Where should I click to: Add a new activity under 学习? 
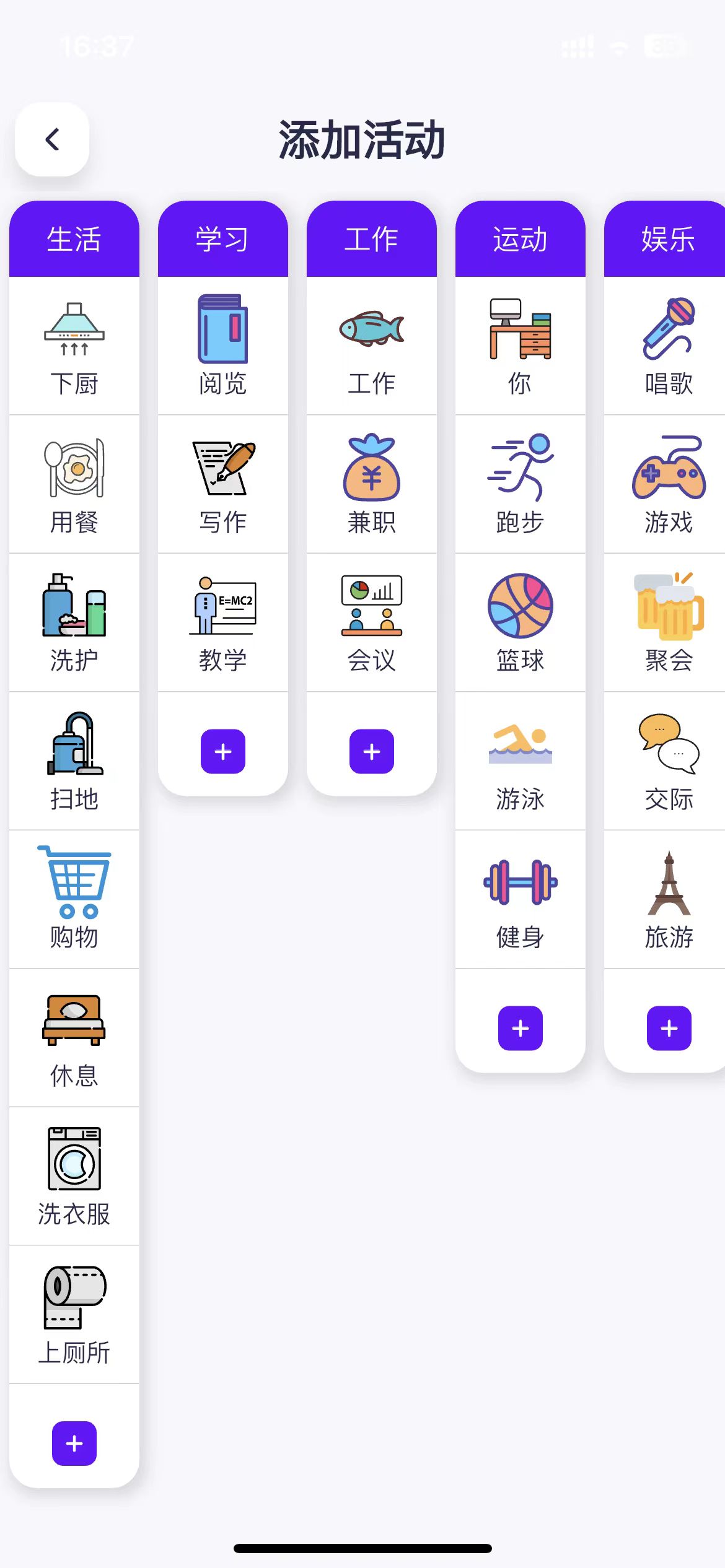pyautogui.click(x=223, y=751)
